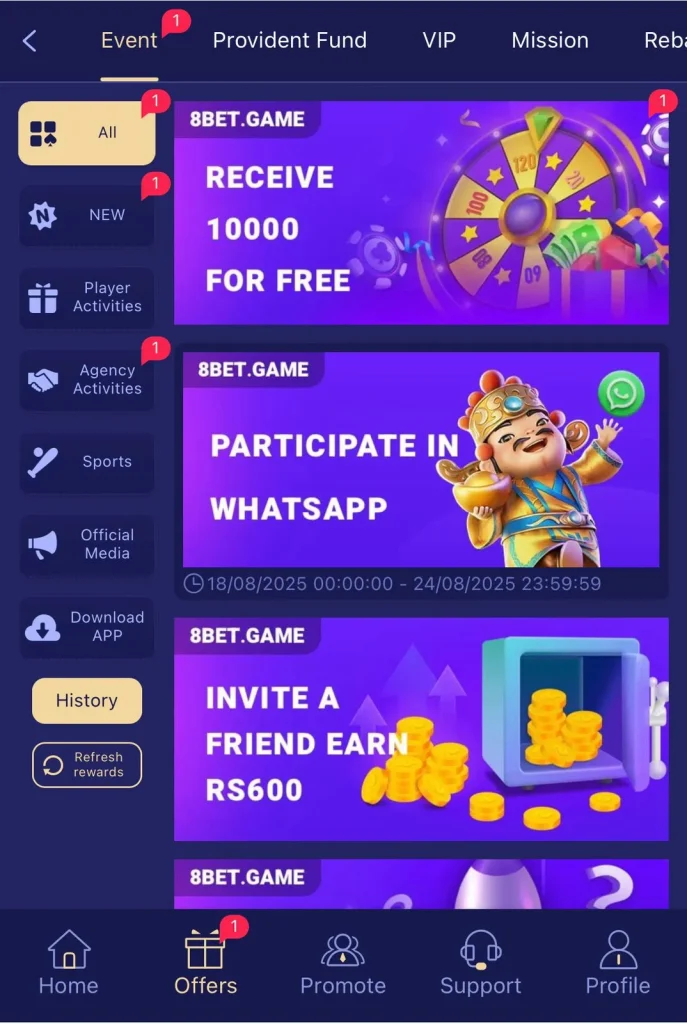Select the Sports category

[x=87, y=462]
